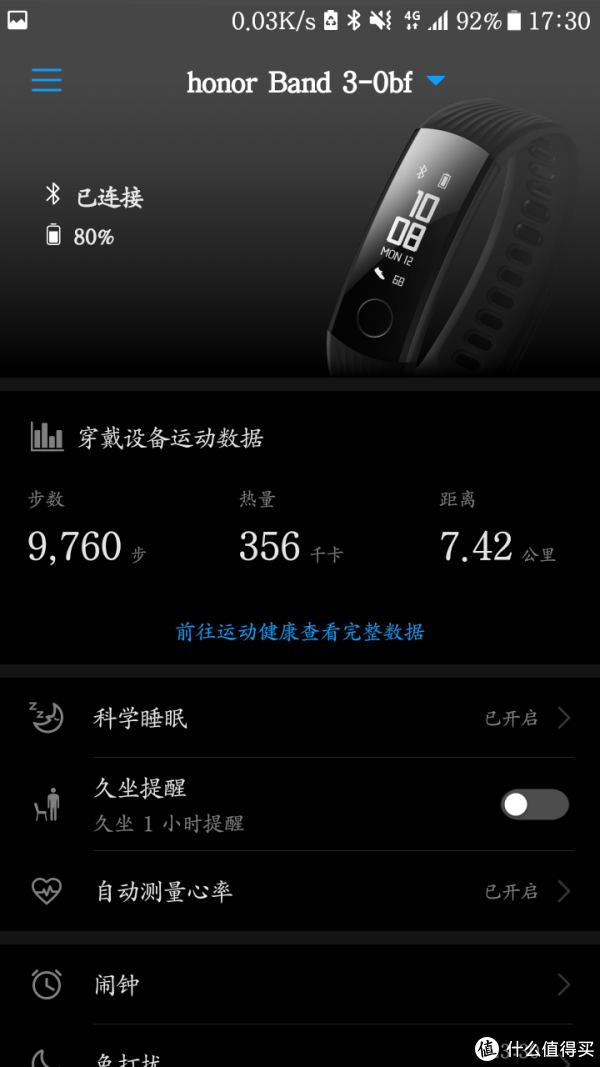Open the 自动测量心率 settings row
Screen dimensions: 600x1067
click(300, 891)
